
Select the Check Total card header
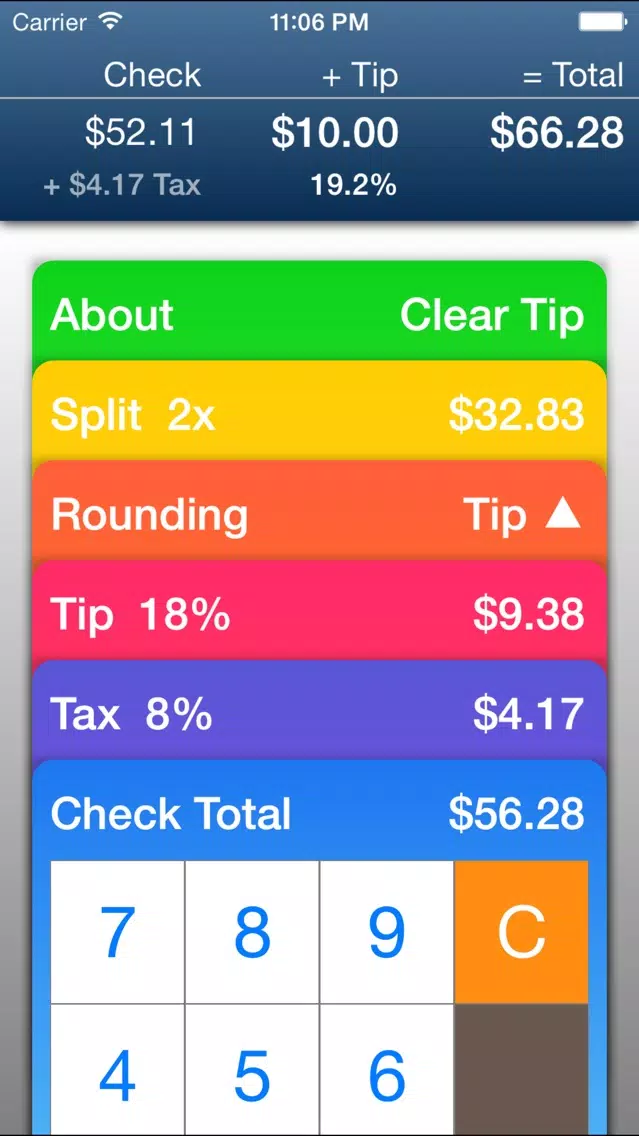coord(171,814)
